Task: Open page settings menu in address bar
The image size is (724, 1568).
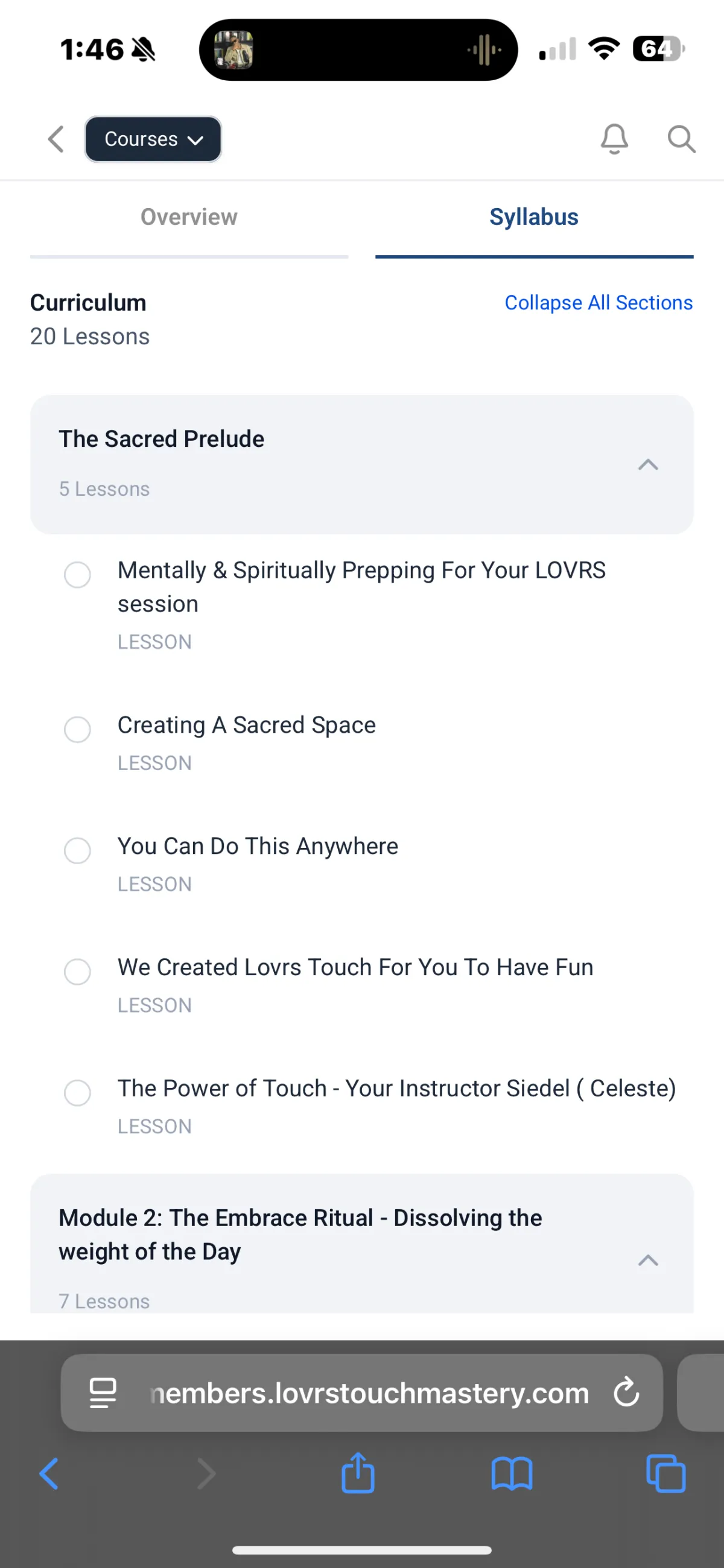Action: (x=103, y=1393)
